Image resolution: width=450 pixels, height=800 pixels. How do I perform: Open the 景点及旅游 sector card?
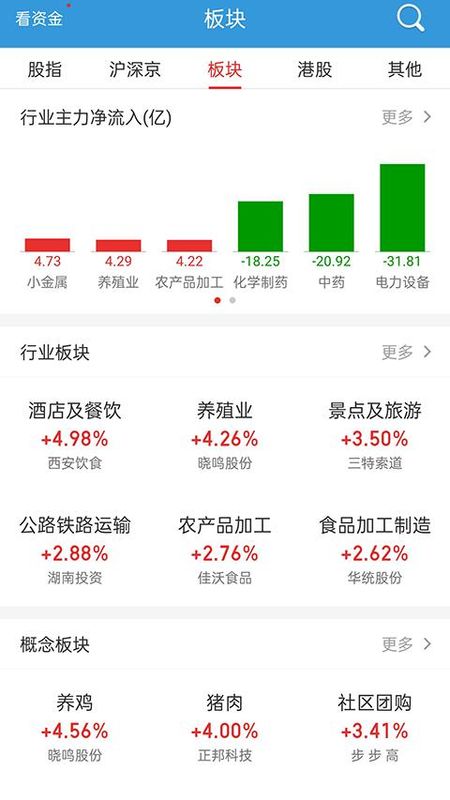pos(375,436)
